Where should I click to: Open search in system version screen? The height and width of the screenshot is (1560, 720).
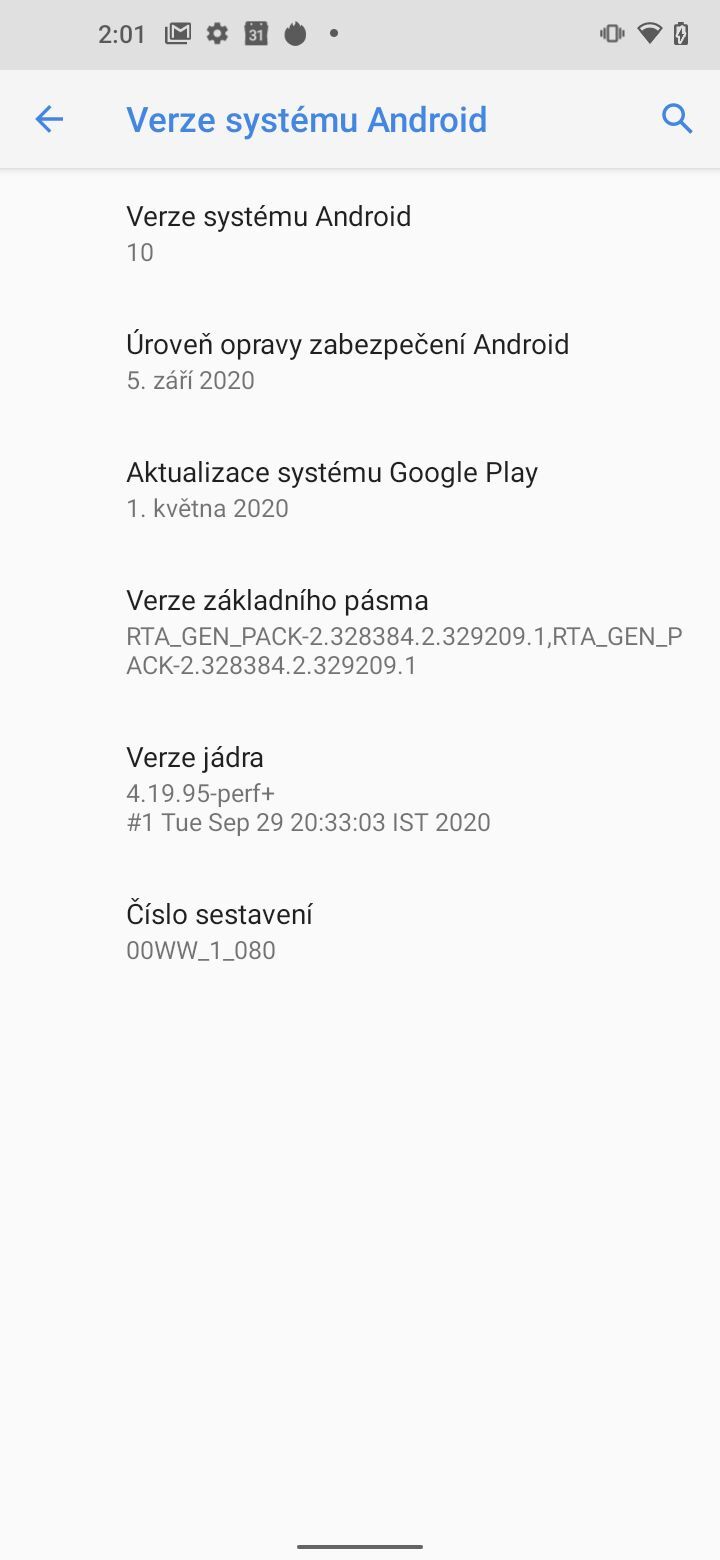pos(677,118)
